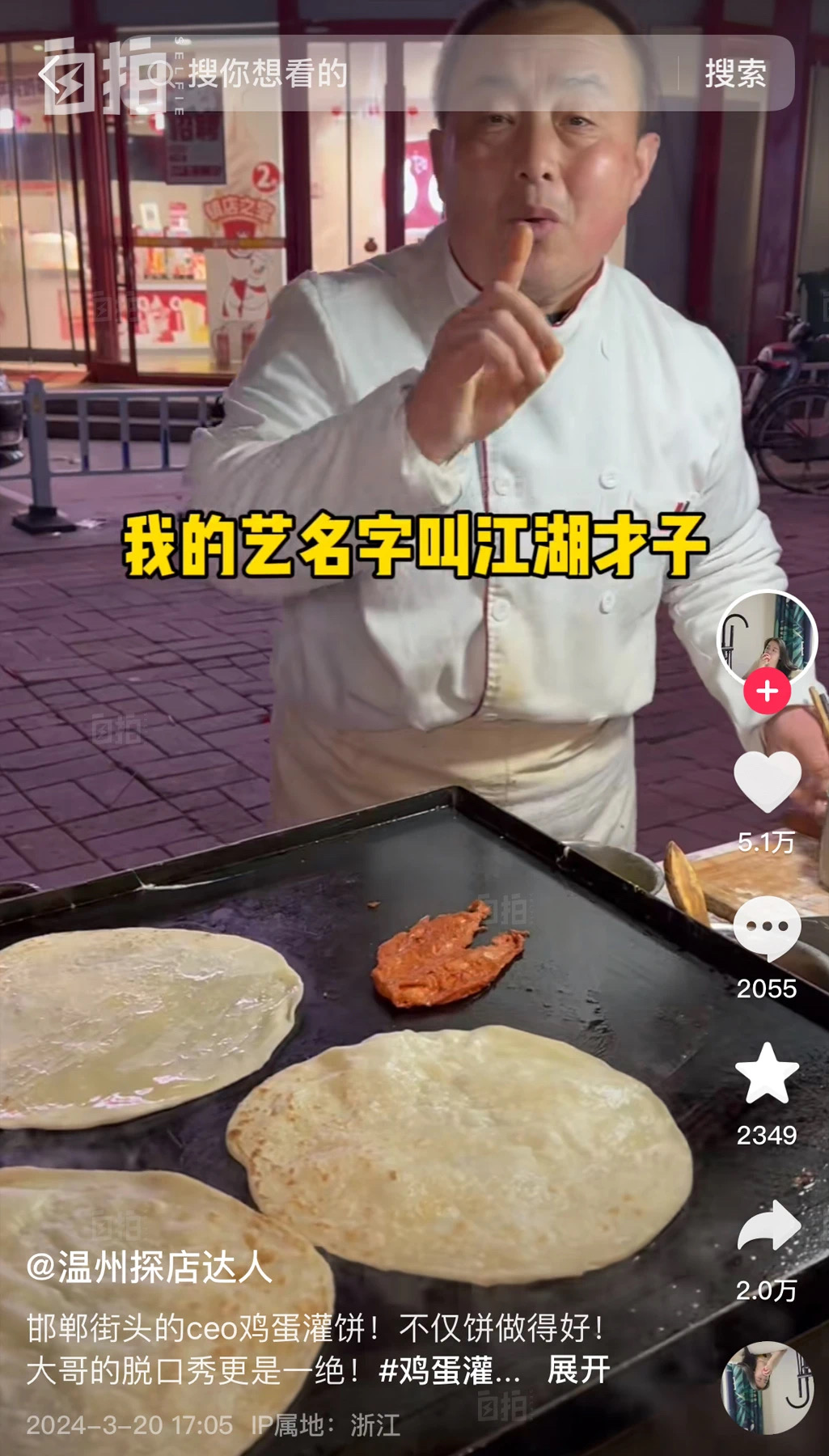
Task: Open the spinning music disc
Action: click(767, 1387)
